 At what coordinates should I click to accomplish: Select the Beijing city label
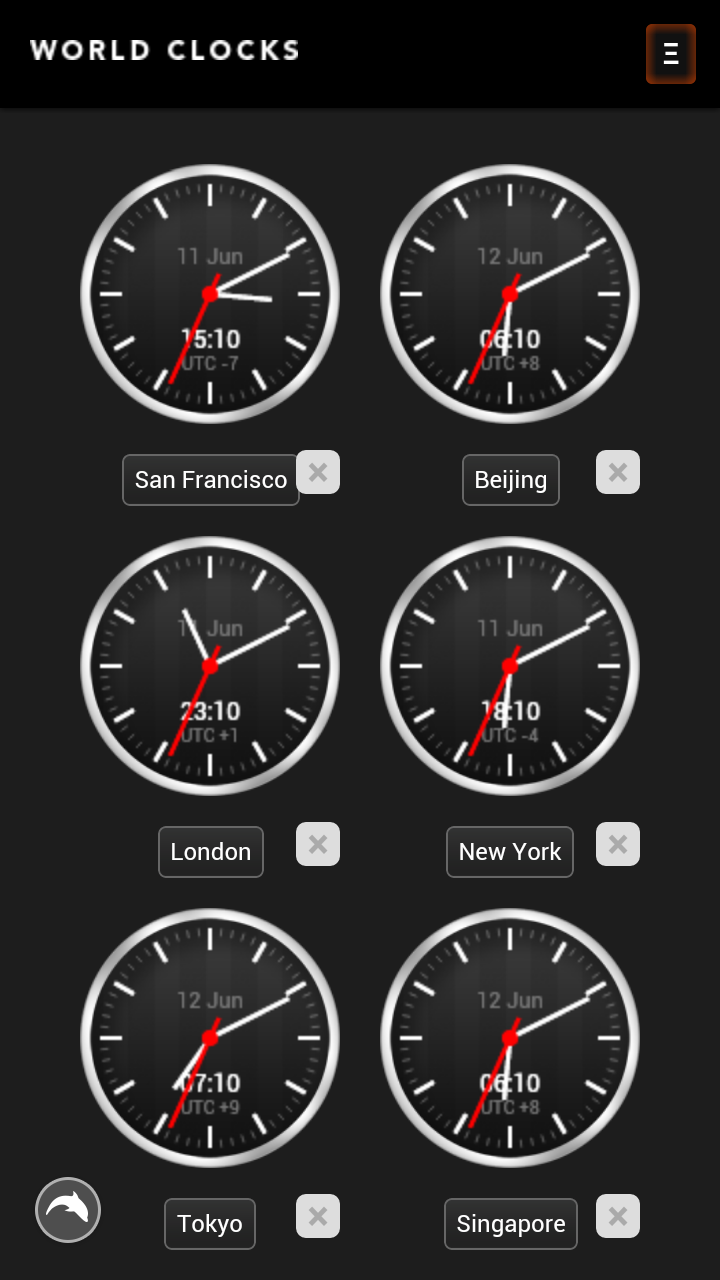tap(511, 480)
